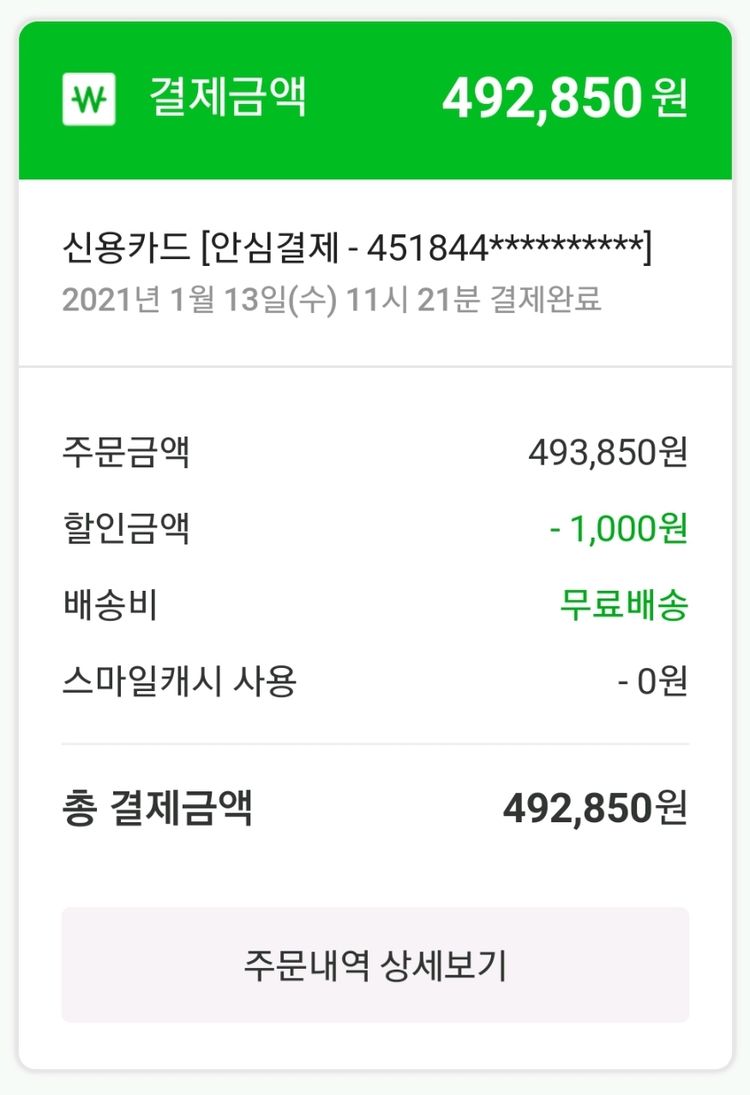Open 주문내역 상세보기 order details
Screen dimensions: 750x1095
pyautogui.click(x=375, y=965)
